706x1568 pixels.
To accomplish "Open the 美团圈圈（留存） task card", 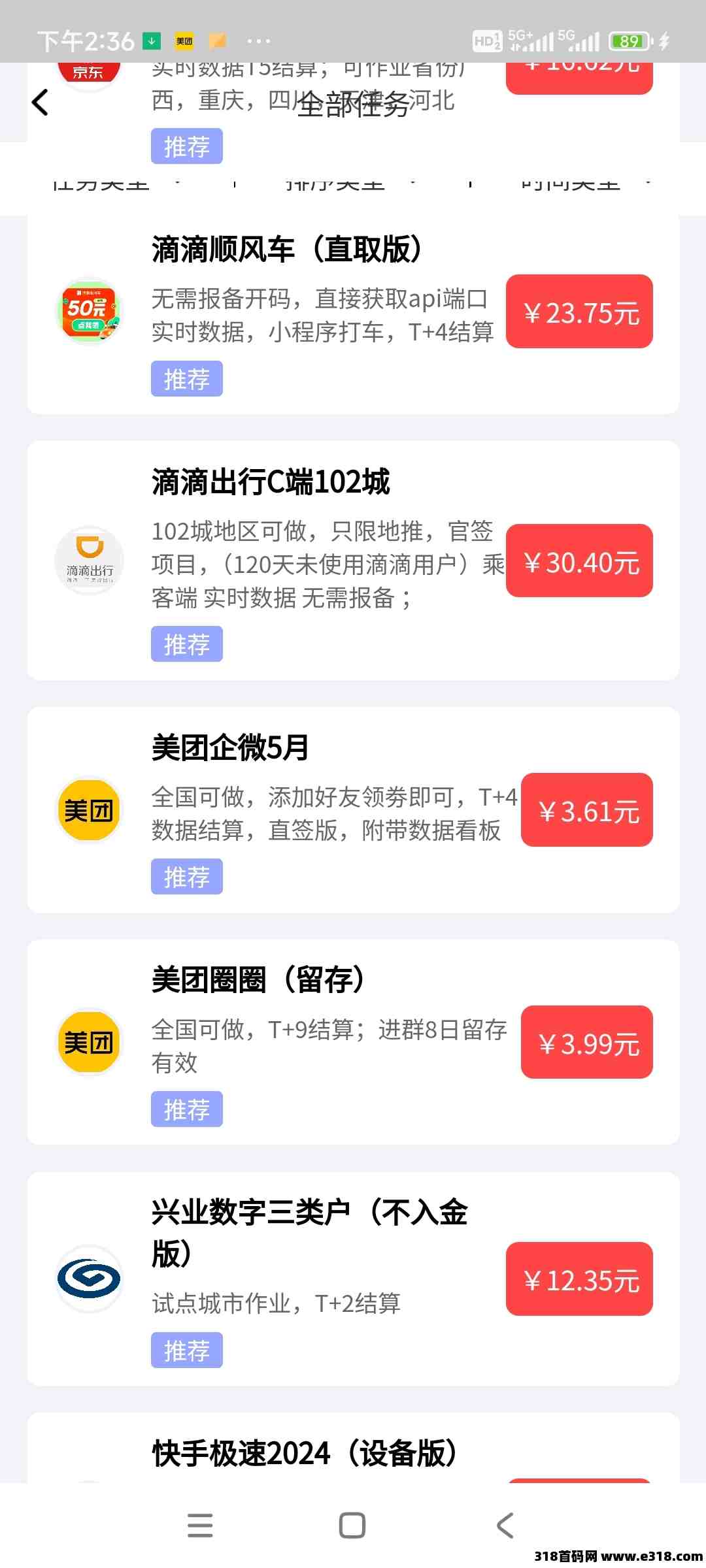I will click(x=353, y=1042).
